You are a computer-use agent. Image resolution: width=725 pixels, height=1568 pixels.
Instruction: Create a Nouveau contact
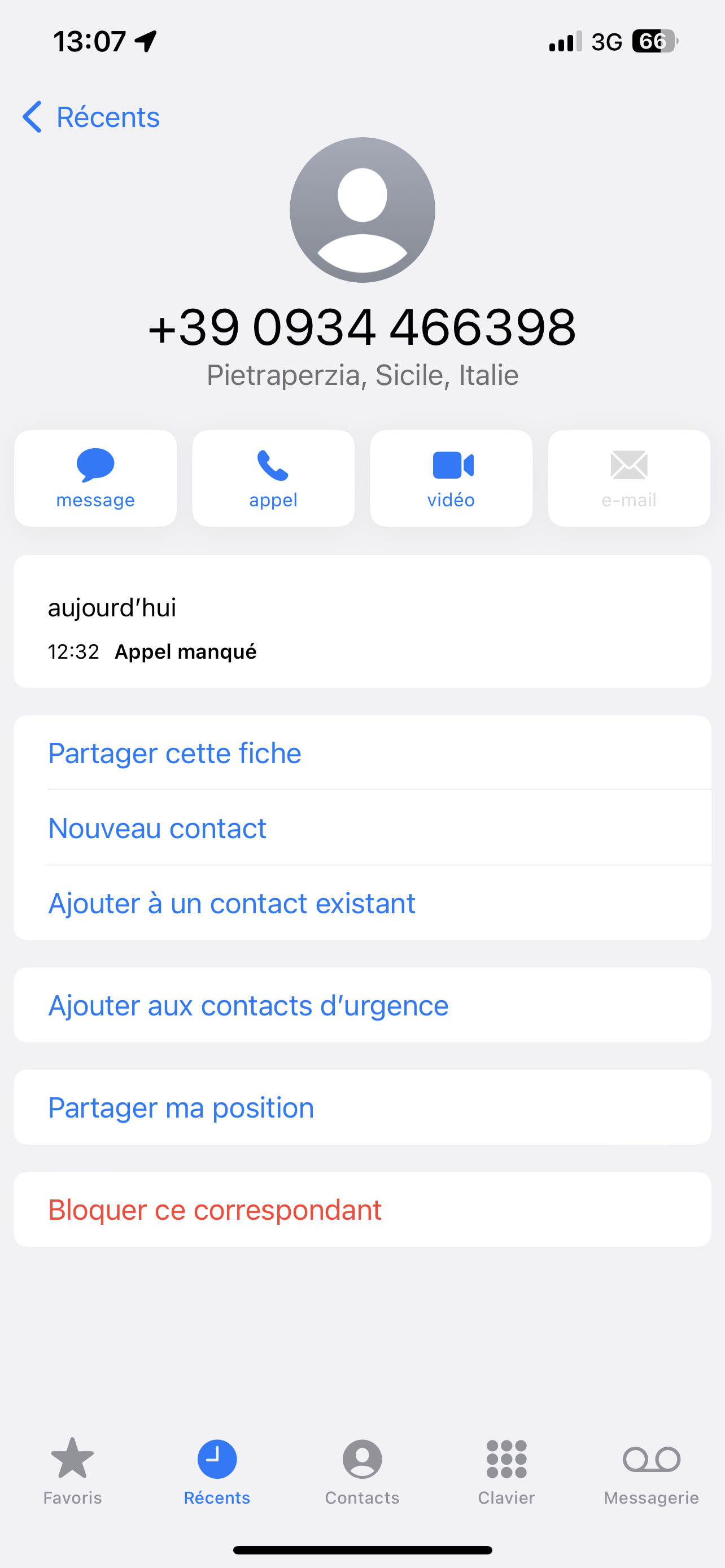[157, 829]
